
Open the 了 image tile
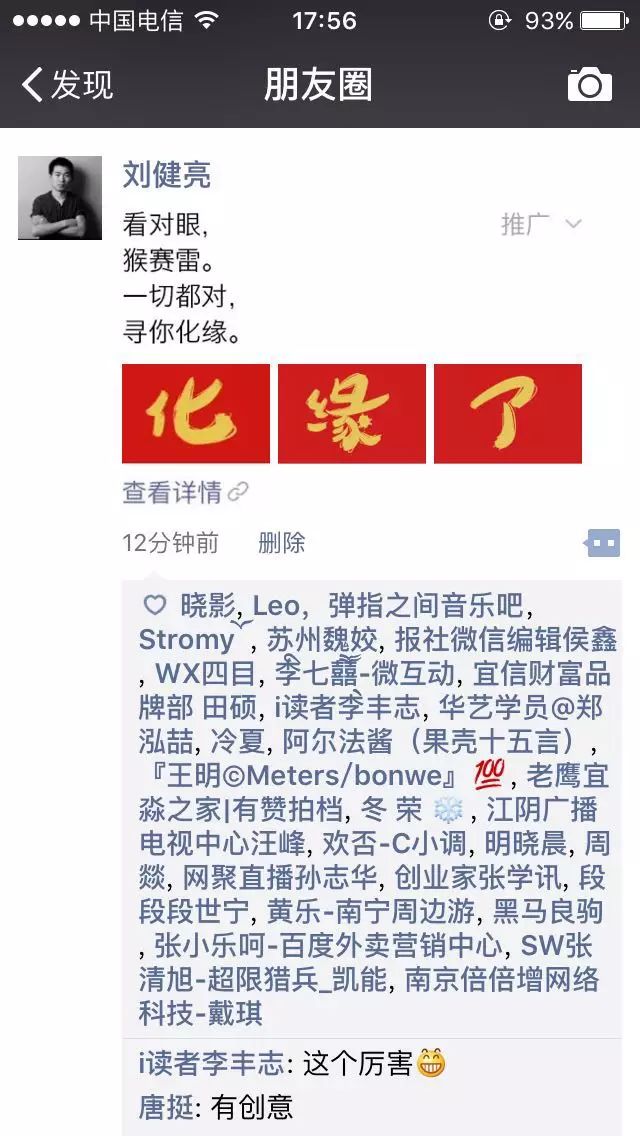508,414
